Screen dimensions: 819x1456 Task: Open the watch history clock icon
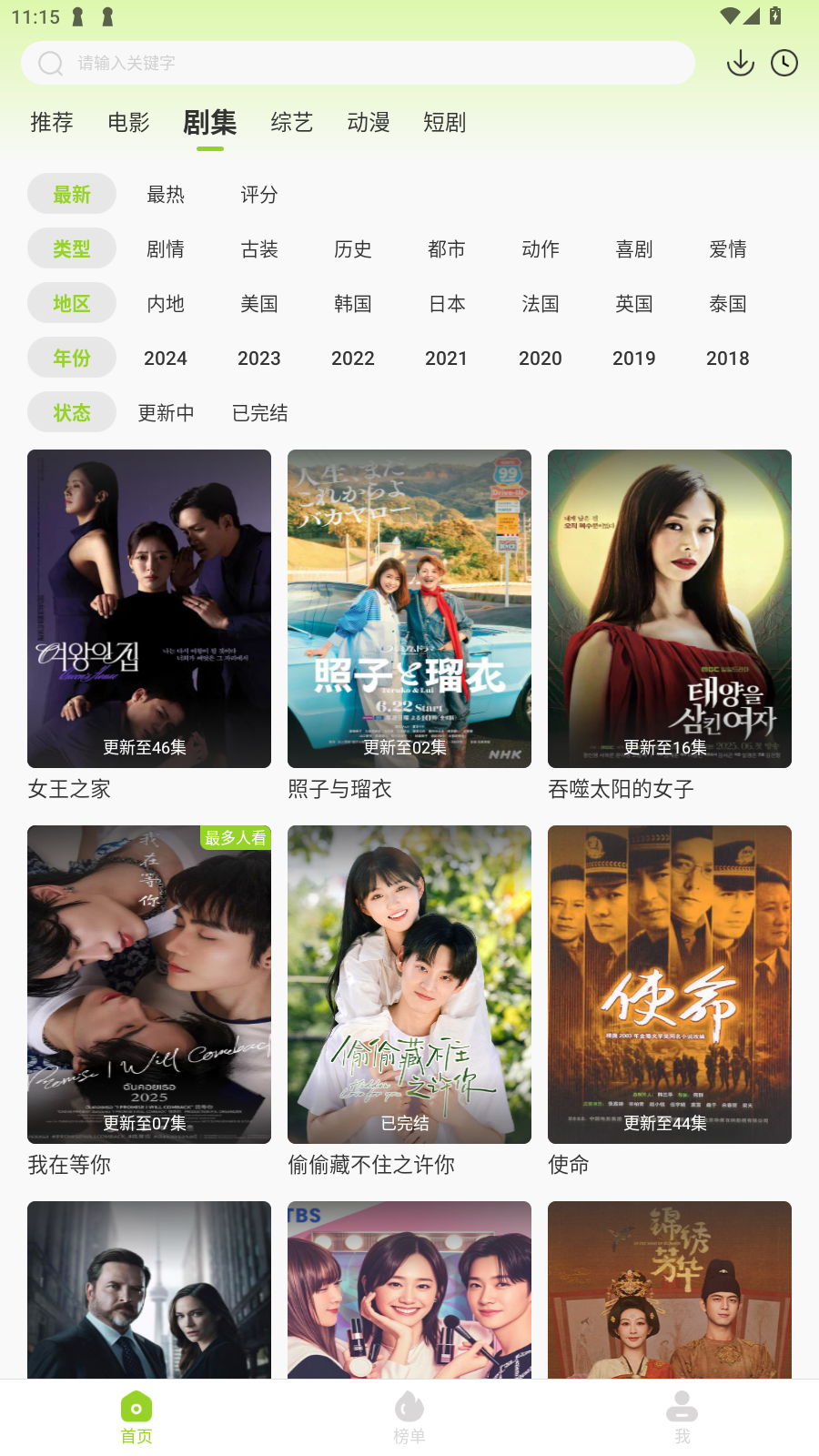point(784,63)
